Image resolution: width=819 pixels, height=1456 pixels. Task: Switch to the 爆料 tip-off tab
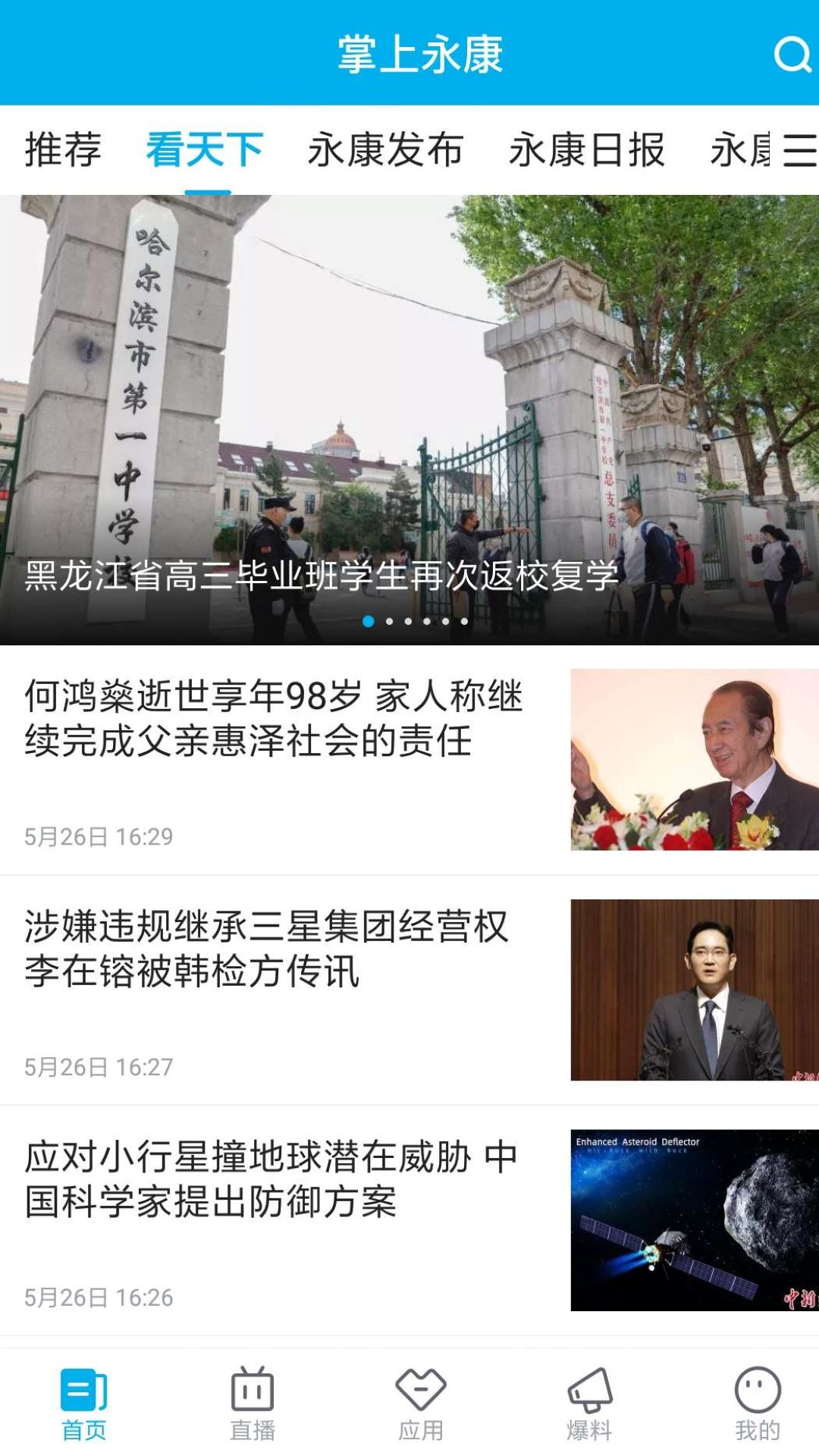pos(589,1404)
